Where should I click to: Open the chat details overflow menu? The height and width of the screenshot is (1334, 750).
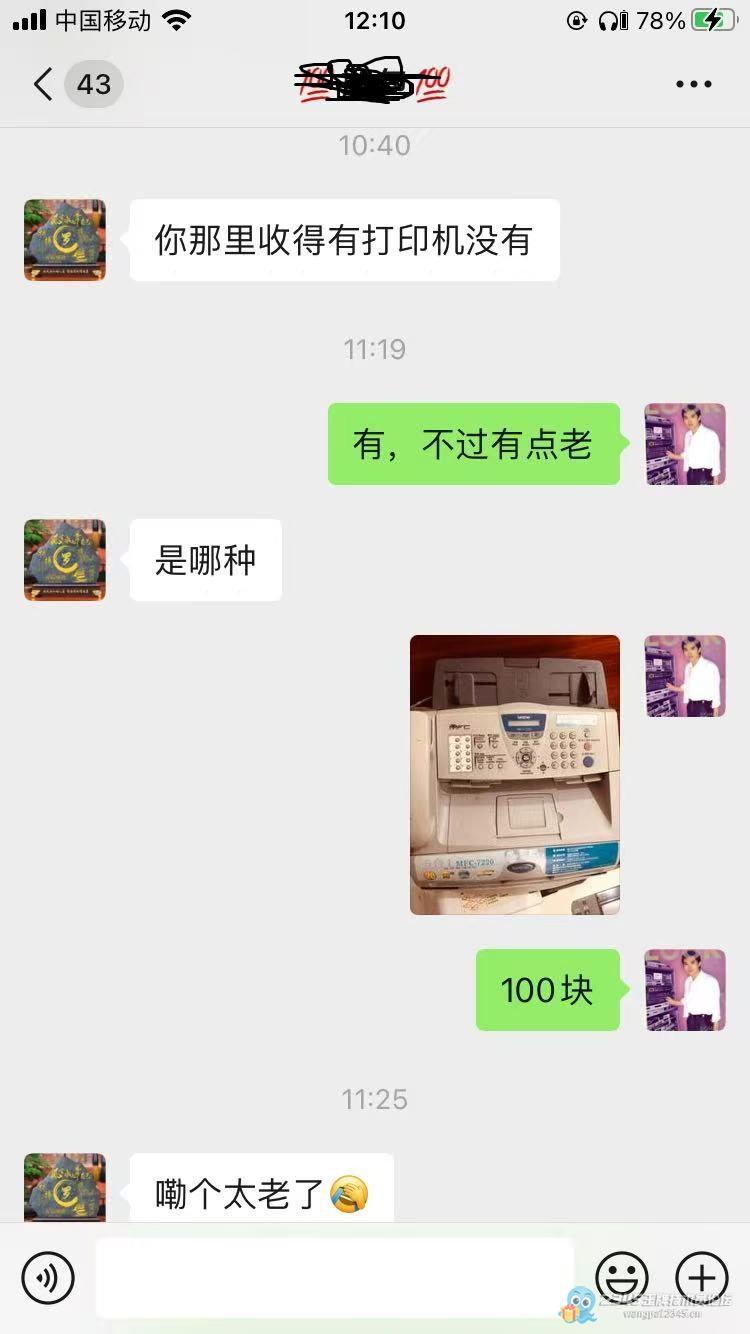click(x=693, y=84)
